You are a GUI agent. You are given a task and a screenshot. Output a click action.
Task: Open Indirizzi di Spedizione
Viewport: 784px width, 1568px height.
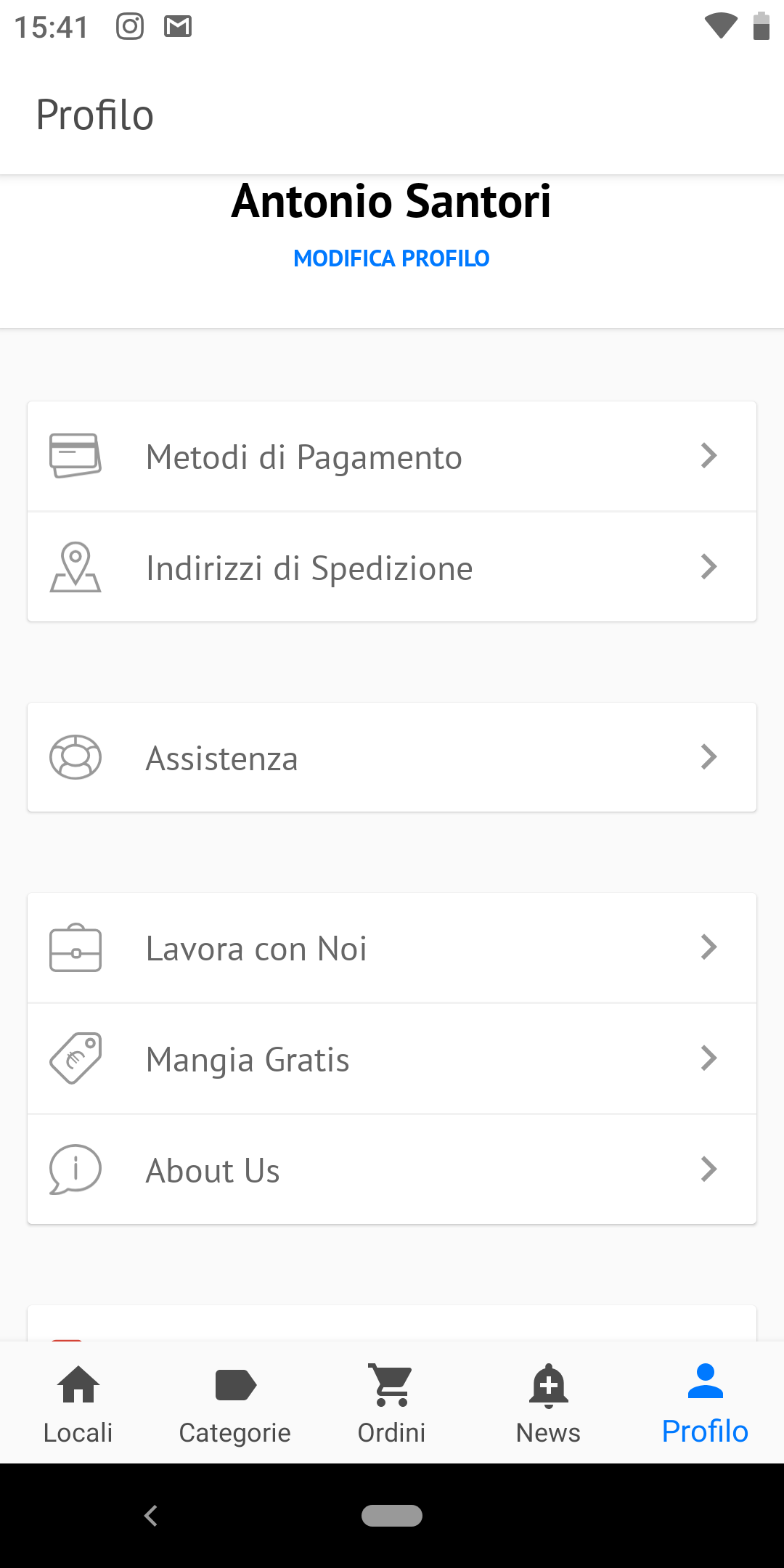tap(392, 567)
